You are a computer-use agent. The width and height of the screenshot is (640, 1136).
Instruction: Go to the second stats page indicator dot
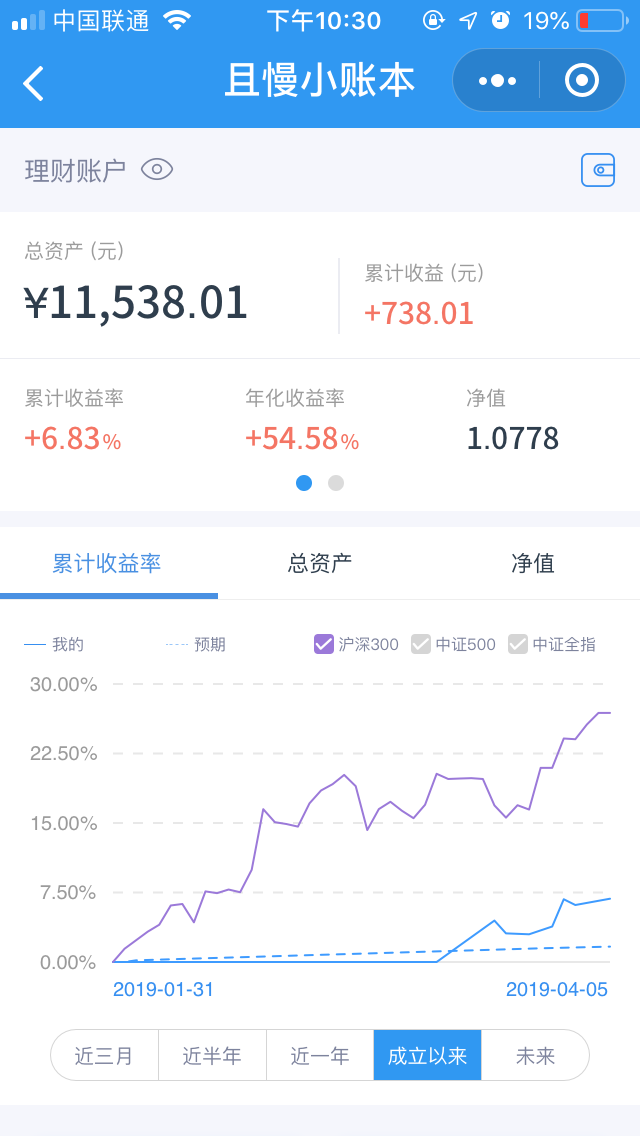(336, 483)
